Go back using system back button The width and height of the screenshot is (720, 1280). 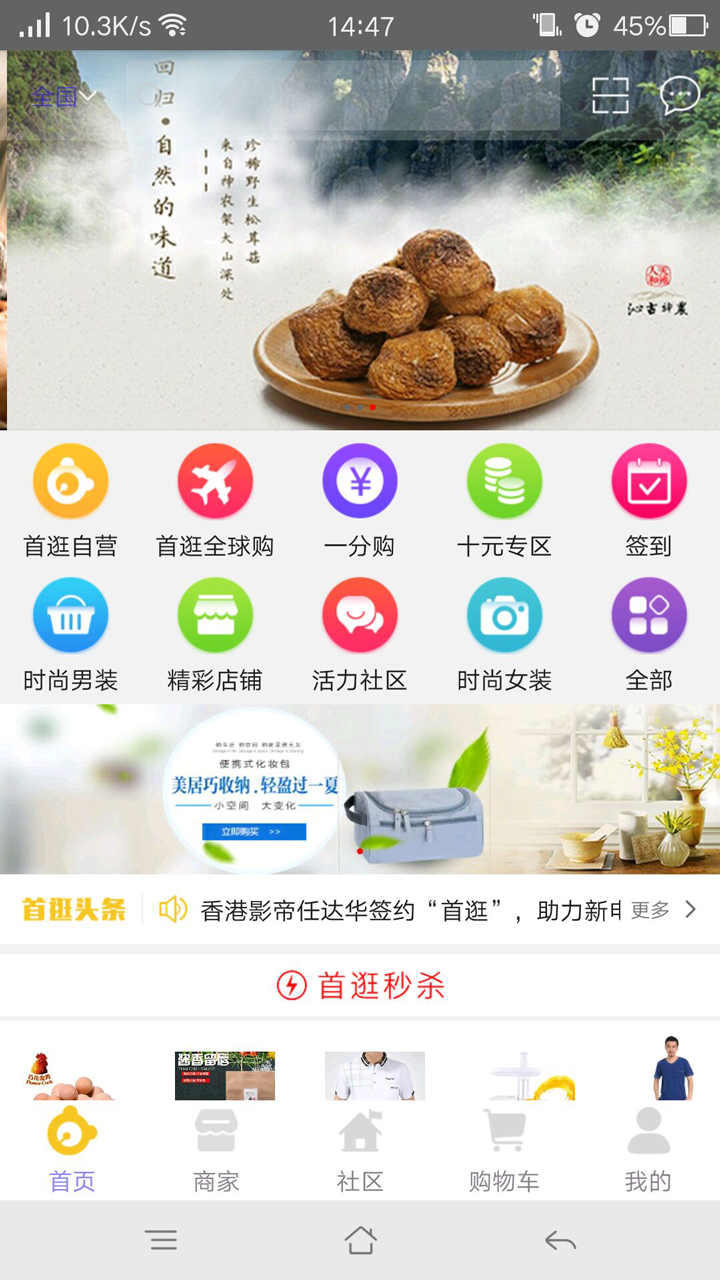(560, 1241)
